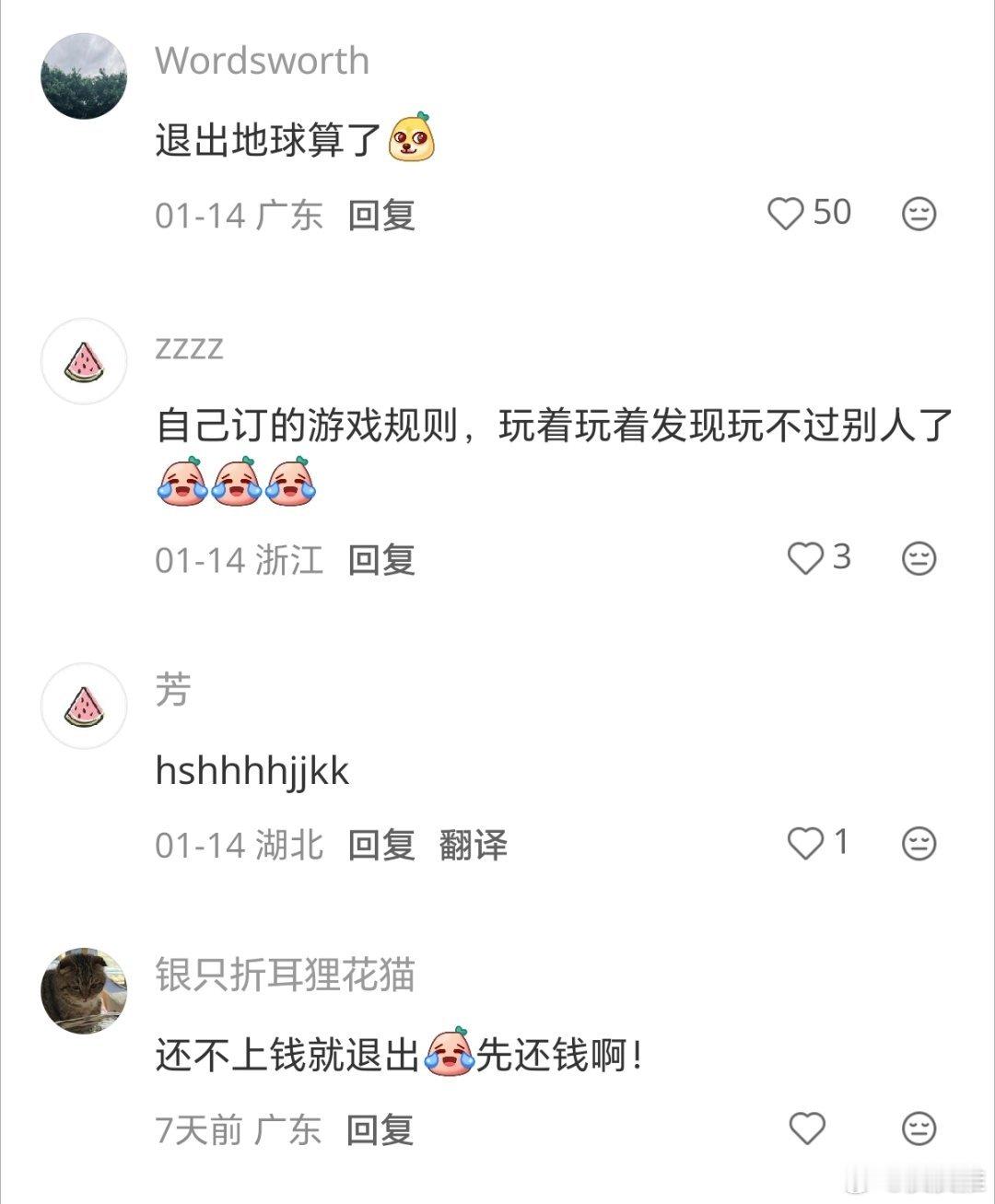Click zzzz's watermelon avatar
The height and width of the screenshot is (1204, 995).
pyautogui.click(x=84, y=360)
